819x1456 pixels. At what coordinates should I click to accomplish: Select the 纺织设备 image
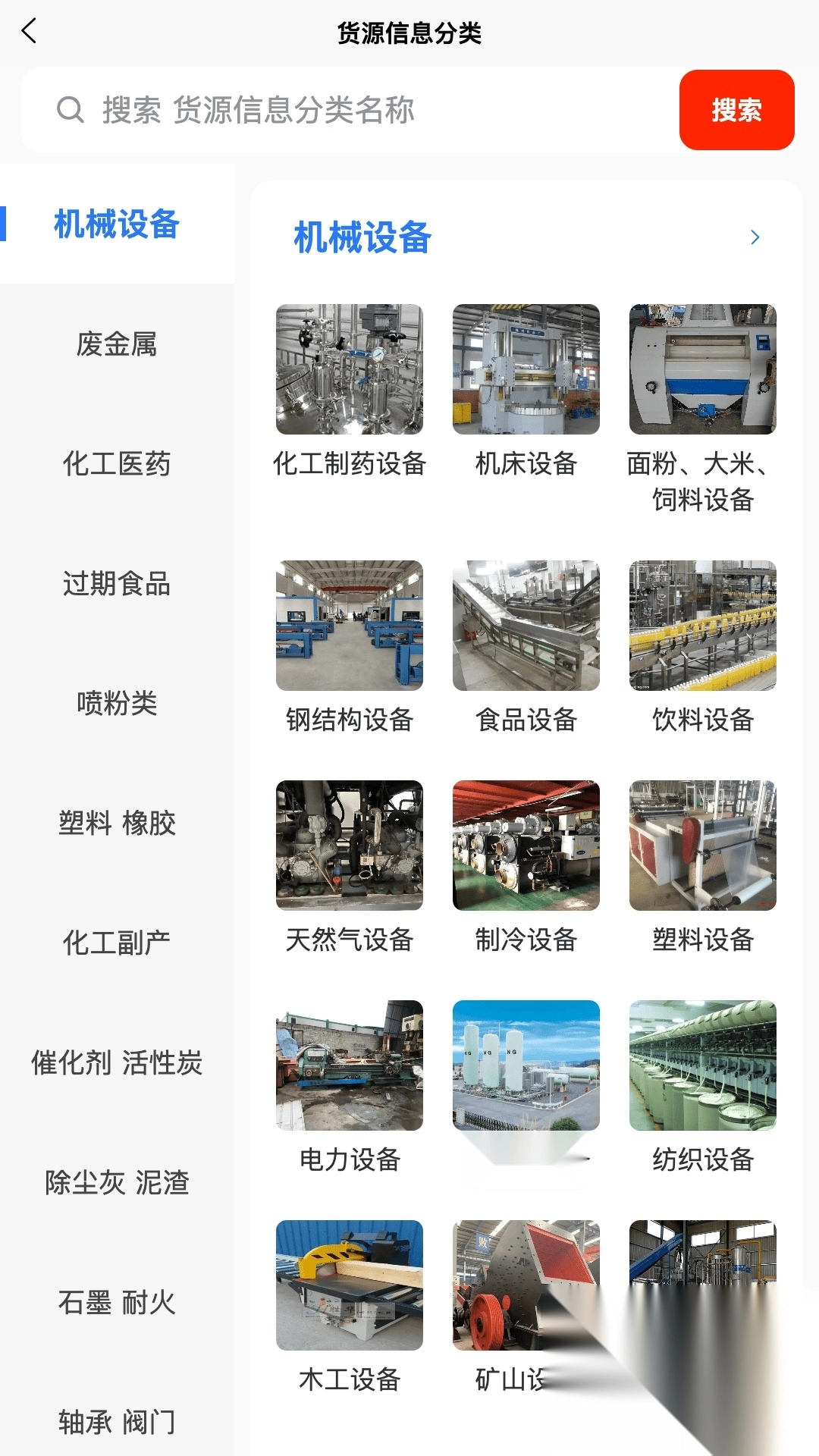(x=704, y=1065)
